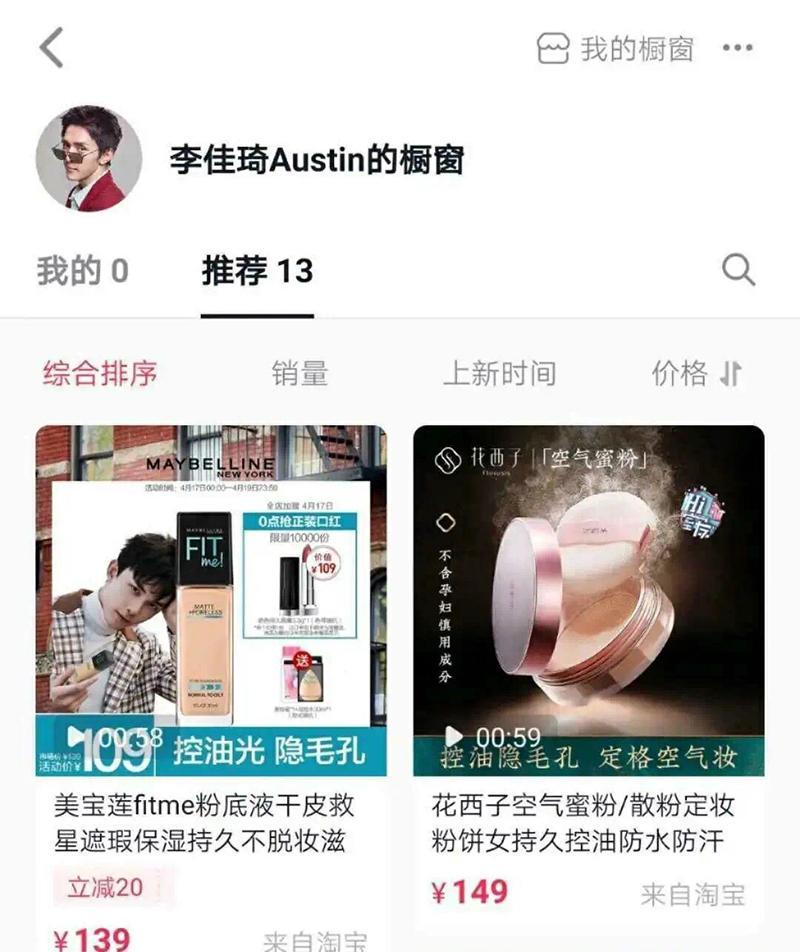Sort by 上新时间
The height and width of the screenshot is (952, 800).
tap(499, 374)
